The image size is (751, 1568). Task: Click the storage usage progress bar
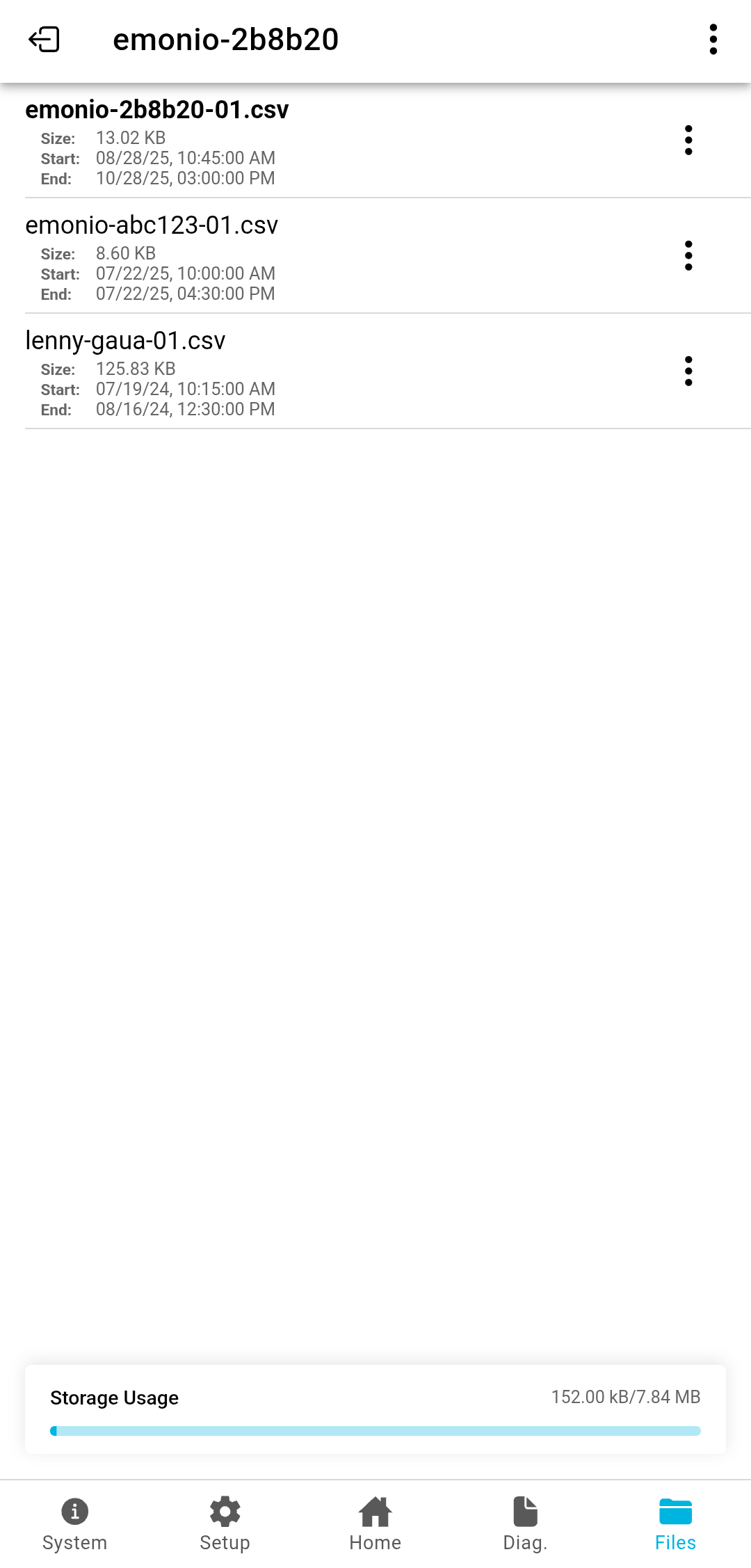pyautogui.click(x=375, y=1431)
